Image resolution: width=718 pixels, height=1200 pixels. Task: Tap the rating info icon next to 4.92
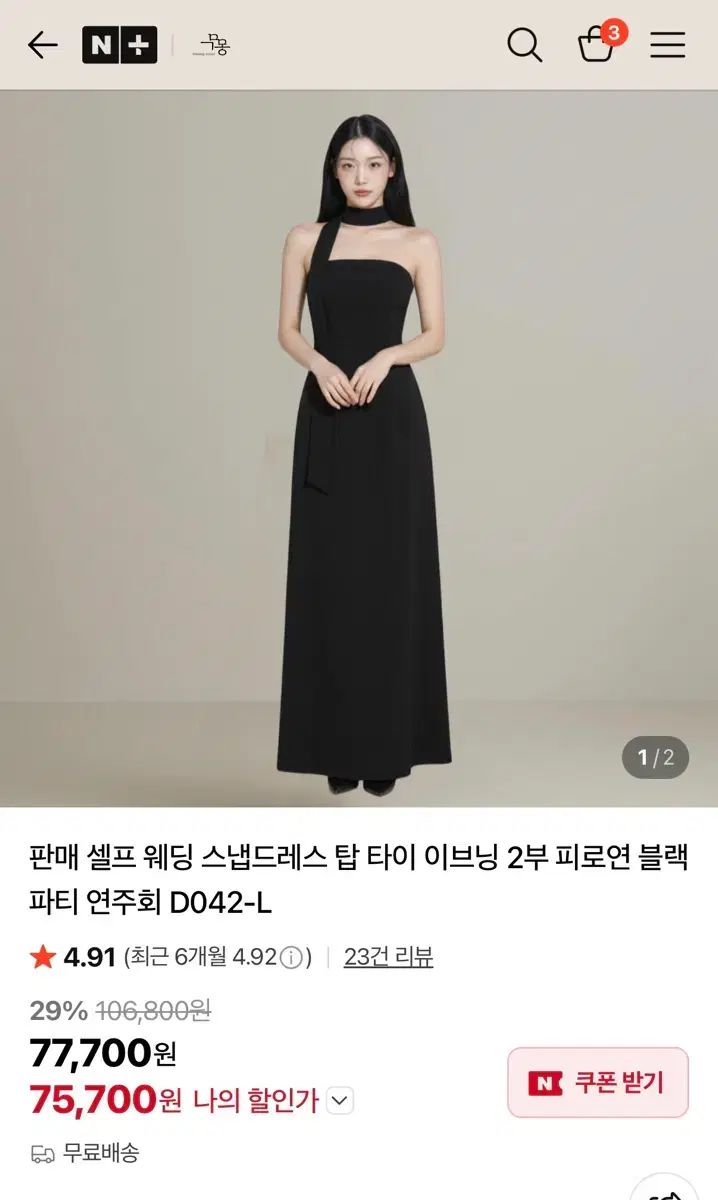291,957
